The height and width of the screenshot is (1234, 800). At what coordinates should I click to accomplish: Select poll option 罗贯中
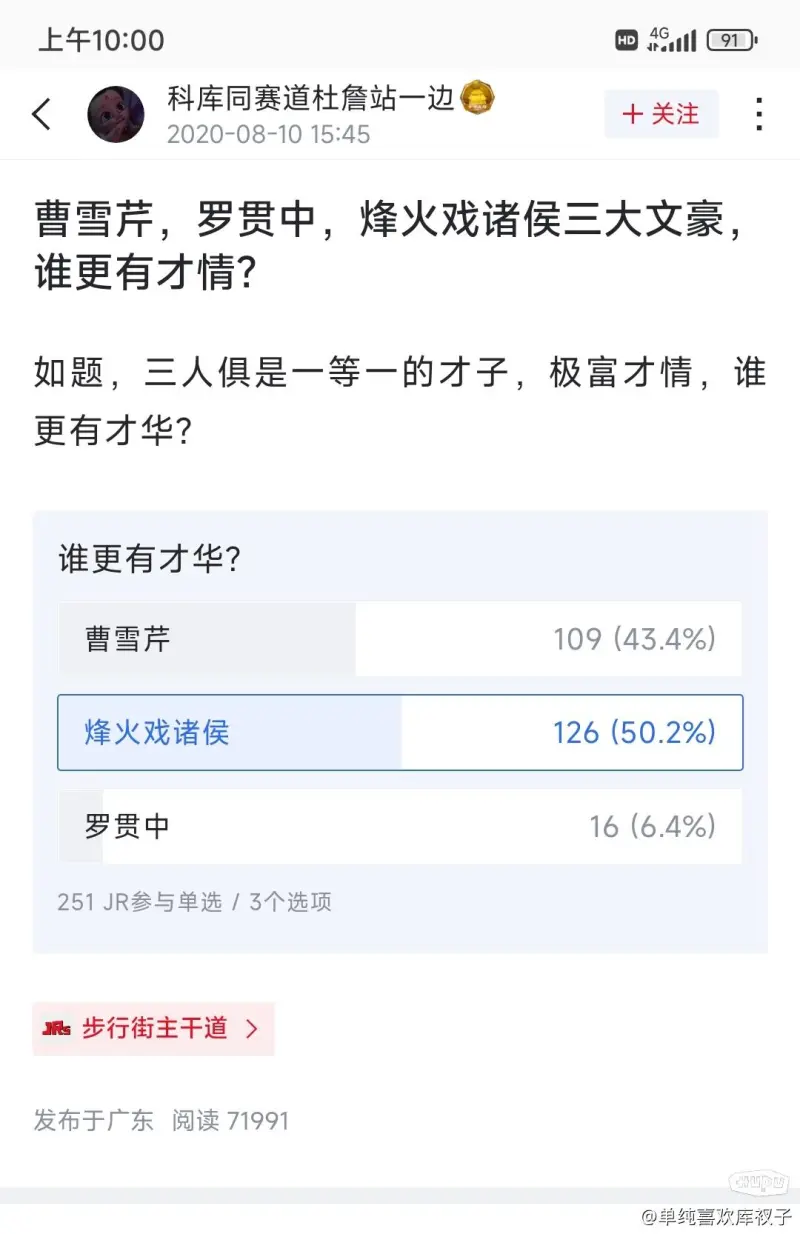pyautogui.click(x=399, y=827)
